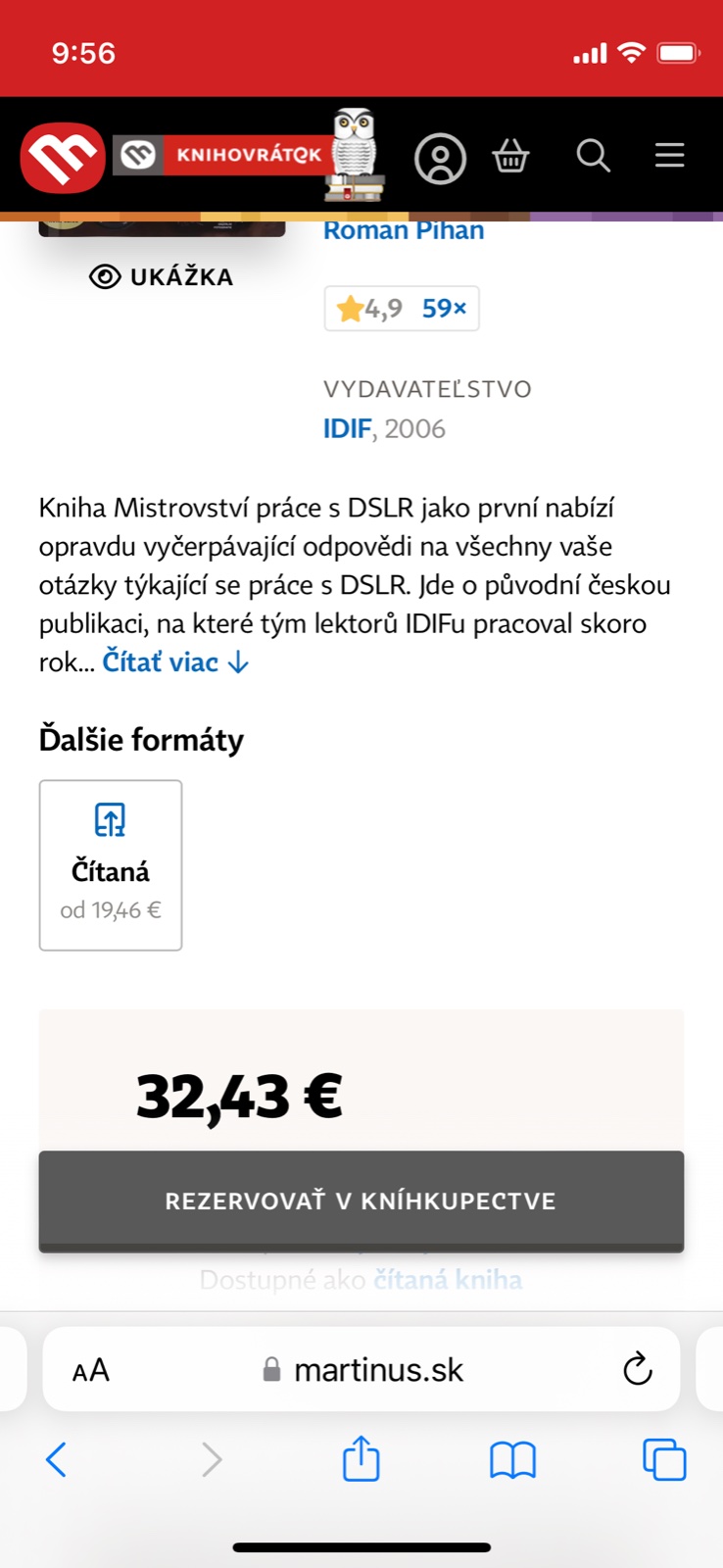The image size is (723, 1568).
Task: Go back to the previous page
Action: coord(57,1460)
